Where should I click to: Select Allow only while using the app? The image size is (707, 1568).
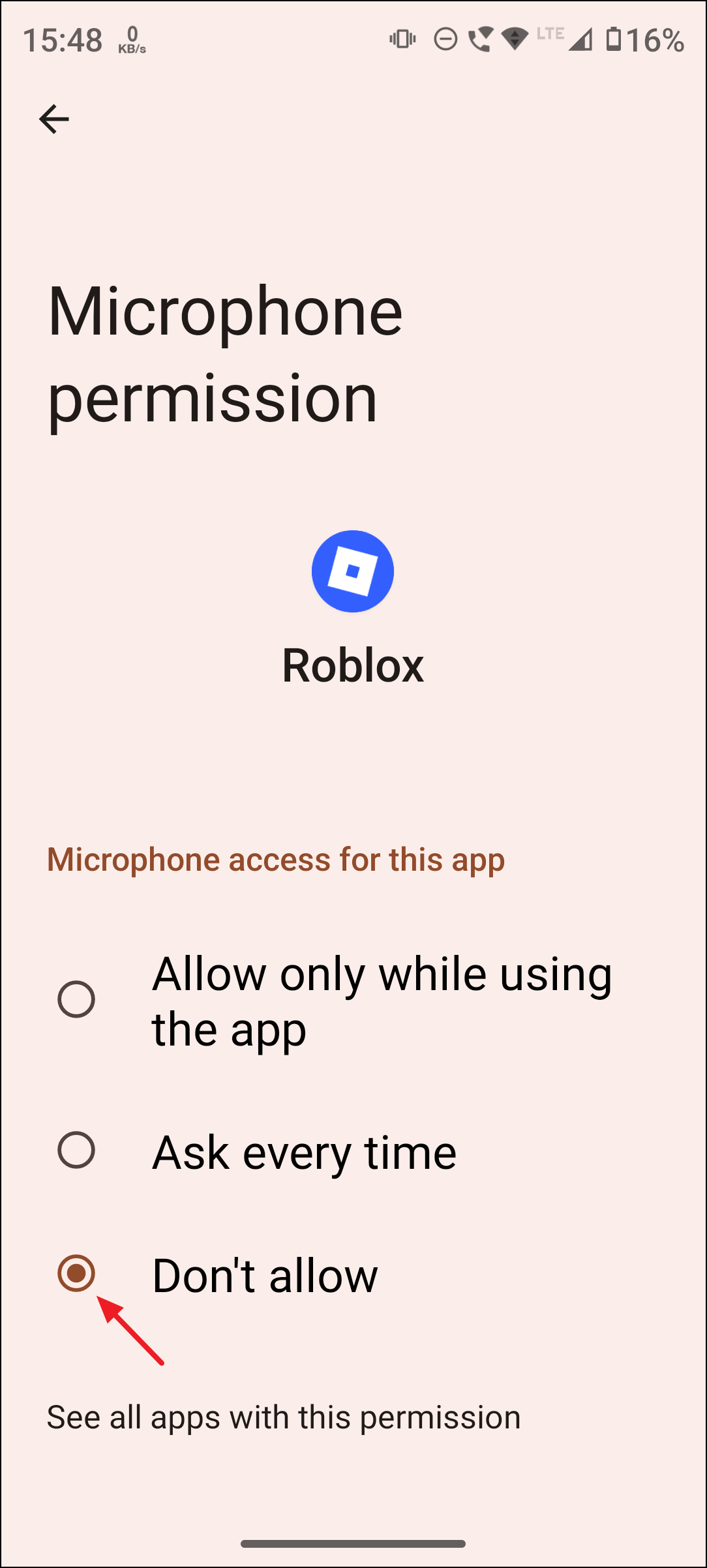click(x=76, y=999)
